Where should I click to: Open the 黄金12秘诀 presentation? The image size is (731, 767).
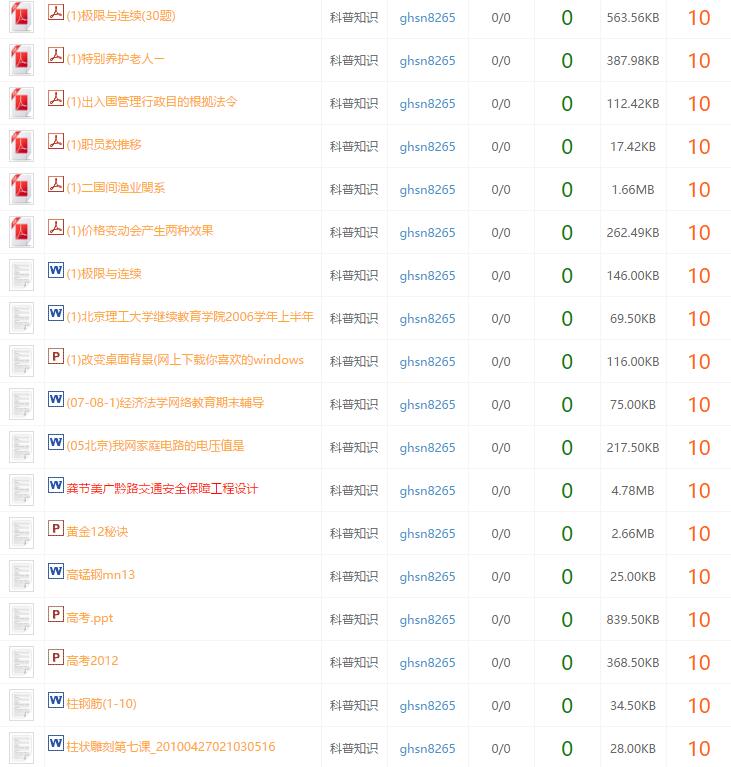[97, 532]
